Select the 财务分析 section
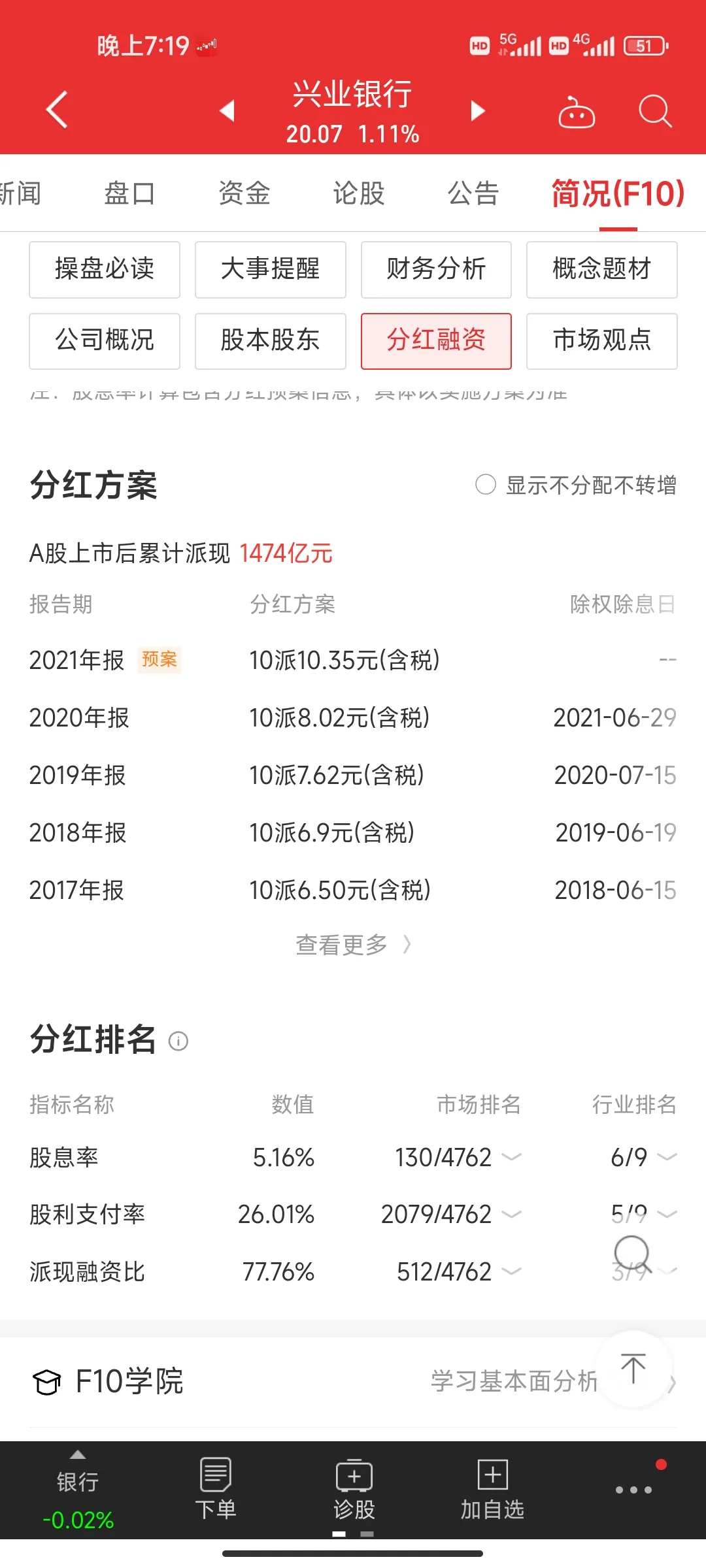706x1568 pixels. (436, 269)
